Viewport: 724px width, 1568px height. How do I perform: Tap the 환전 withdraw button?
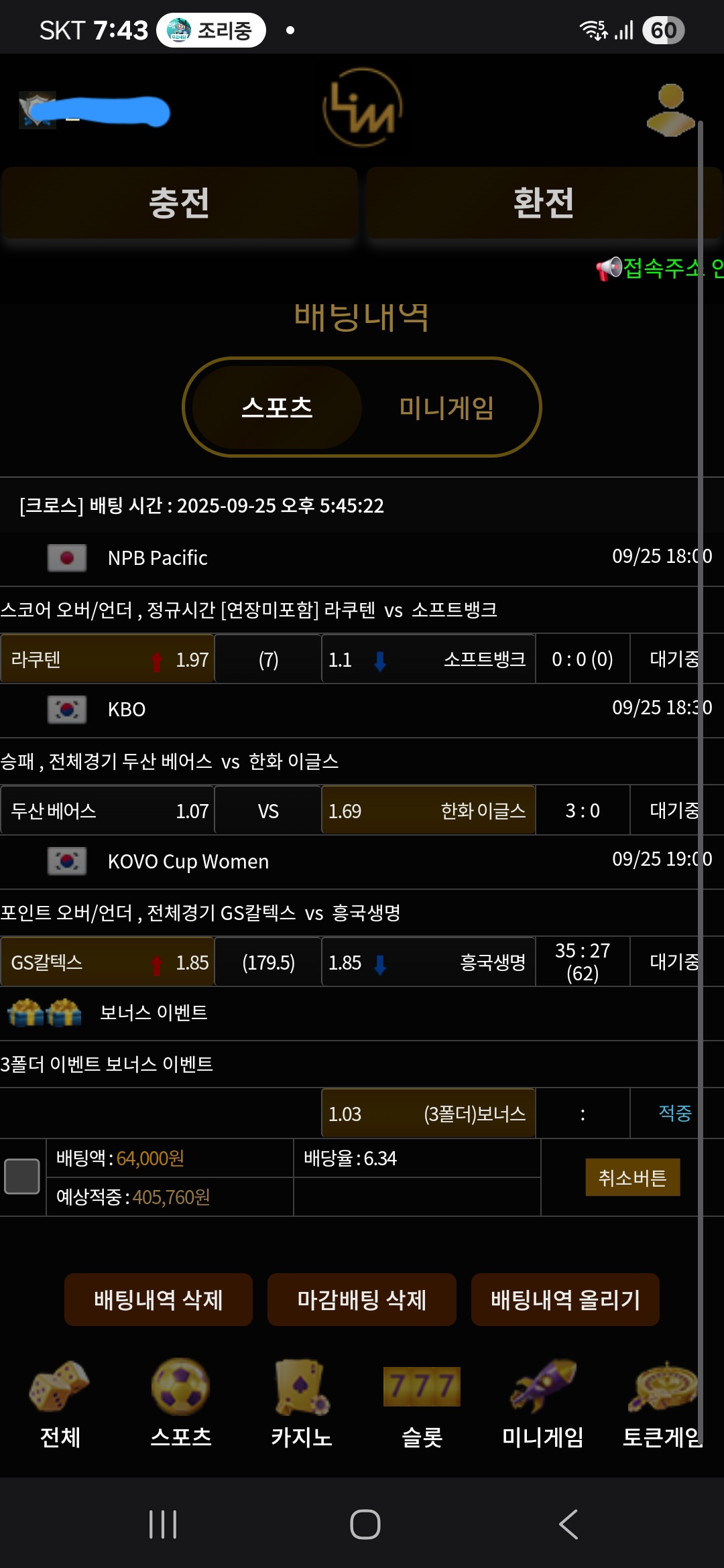click(x=543, y=203)
